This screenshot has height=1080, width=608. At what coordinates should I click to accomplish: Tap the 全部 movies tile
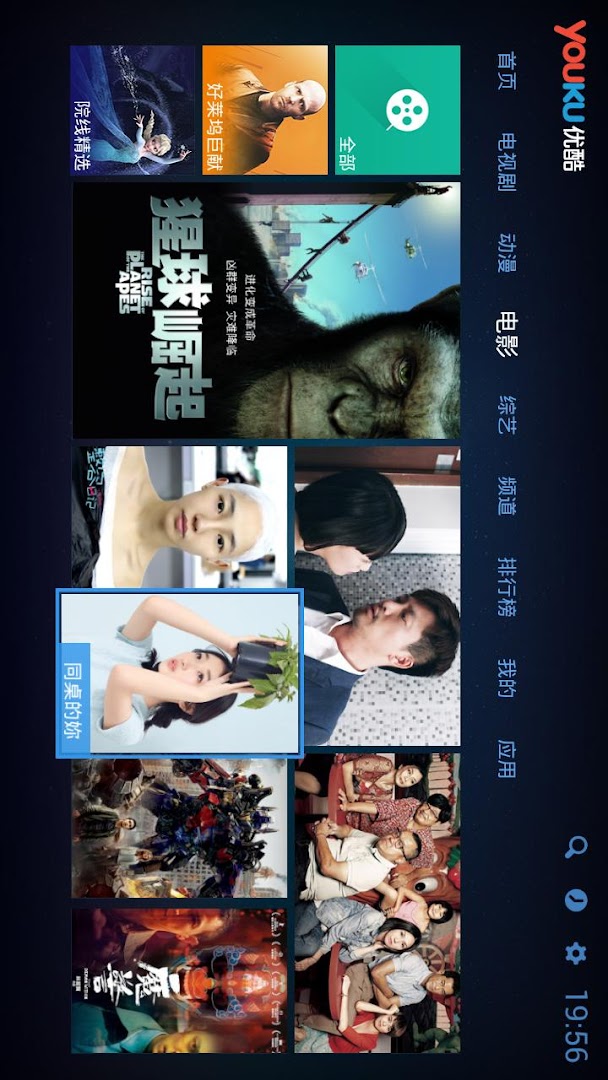click(x=397, y=110)
